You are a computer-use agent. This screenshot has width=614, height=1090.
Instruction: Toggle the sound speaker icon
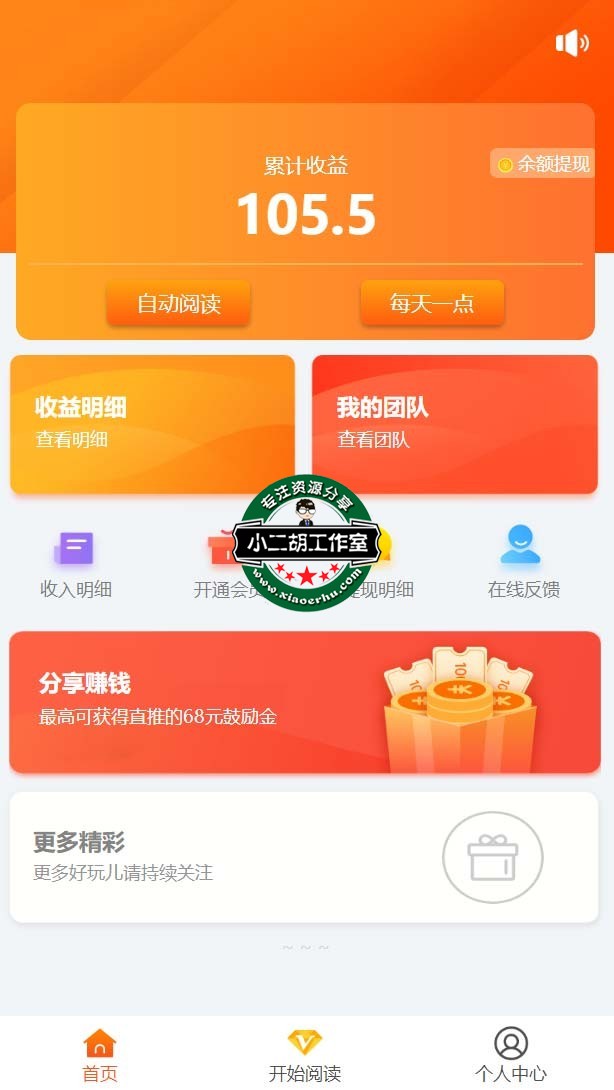click(x=572, y=43)
